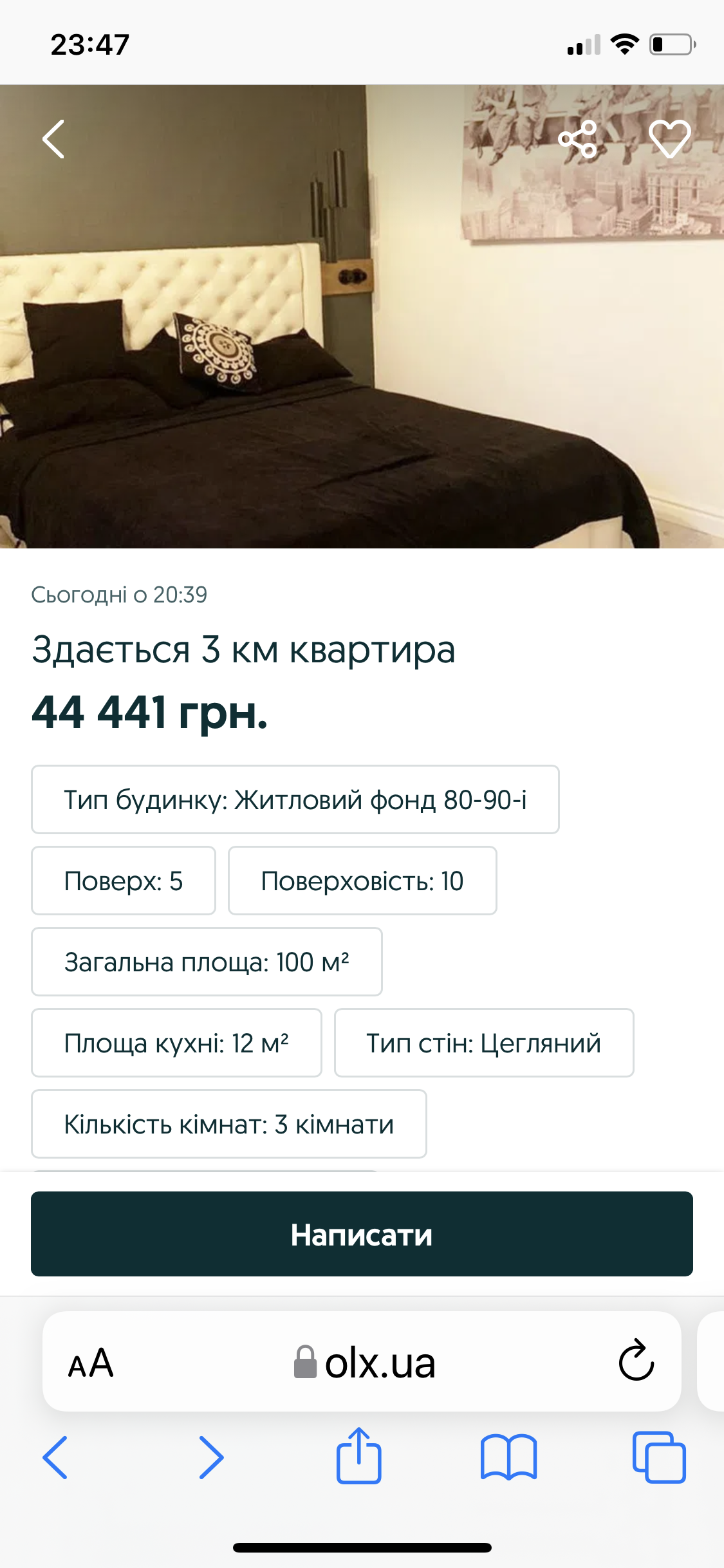Viewport: 724px width, 1568px height.
Task: Add listing to favorites with heart
Action: click(x=669, y=139)
